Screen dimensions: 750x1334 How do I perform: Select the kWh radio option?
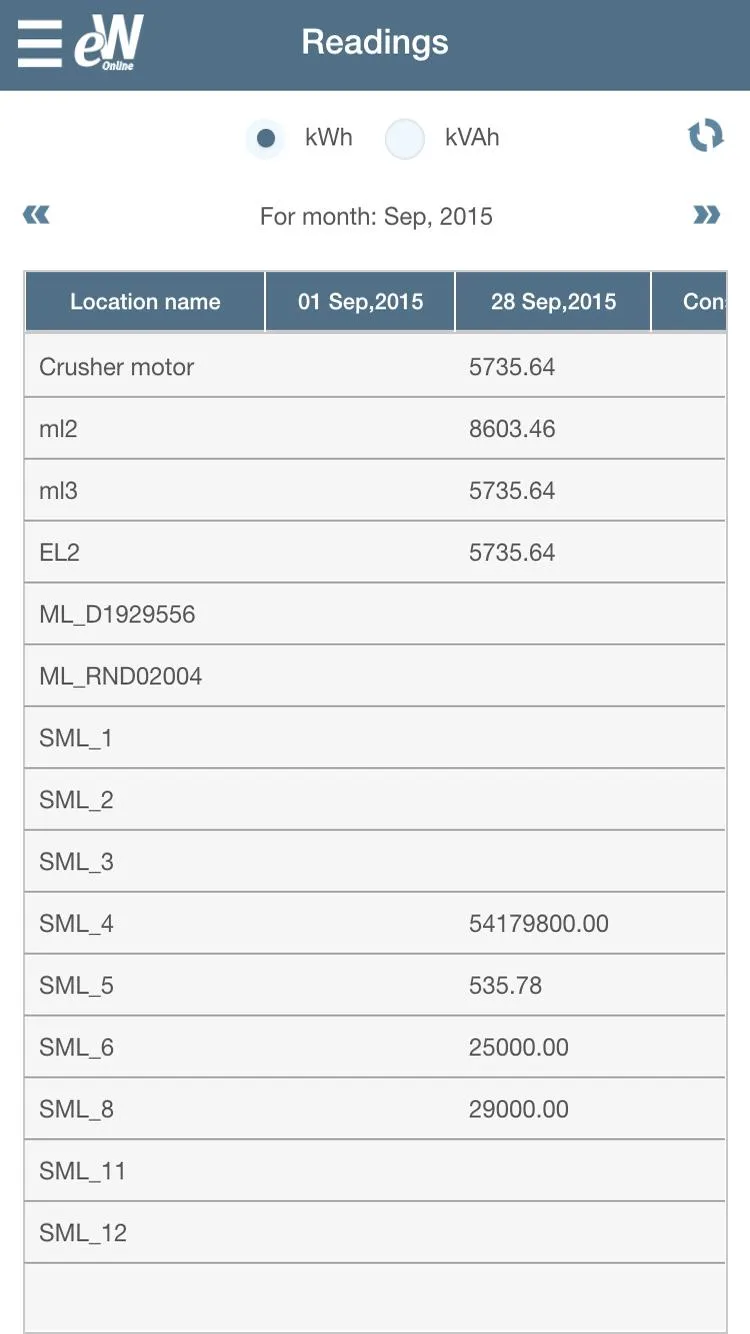pyautogui.click(x=265, y=138)
